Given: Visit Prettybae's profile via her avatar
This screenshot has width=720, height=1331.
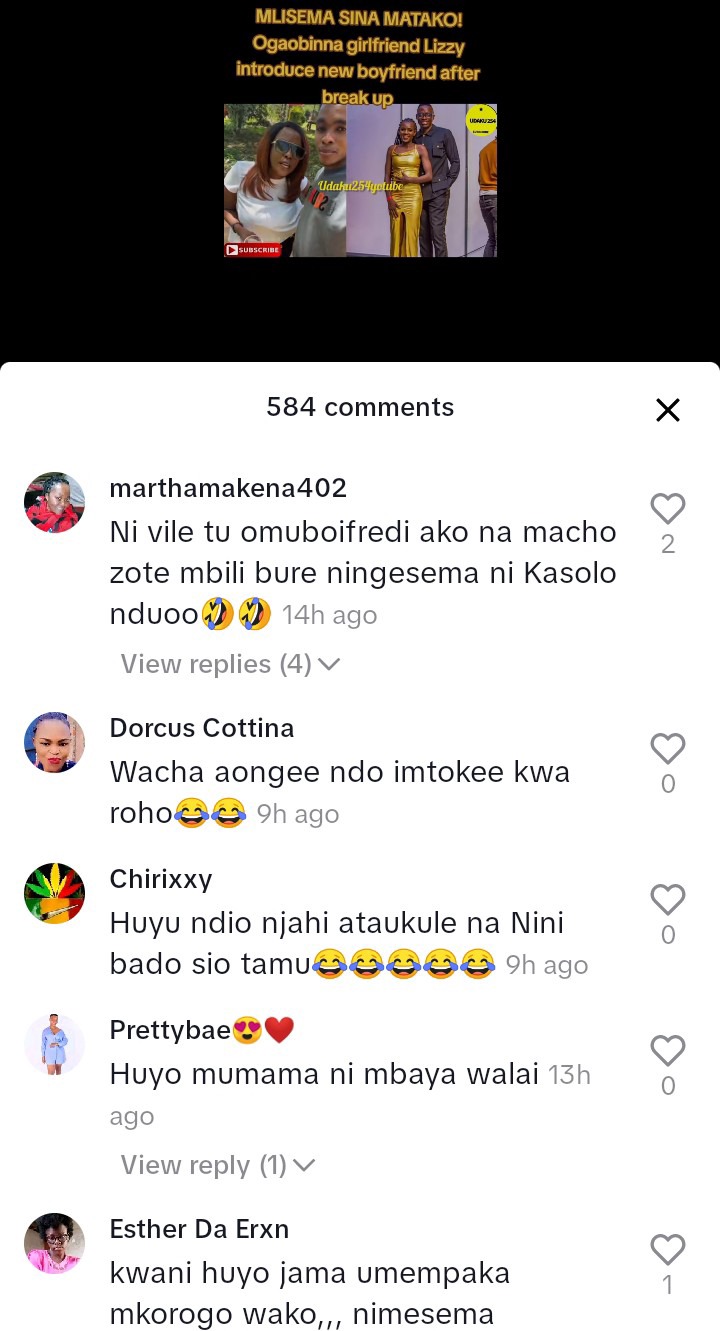Looking at the screenshot, I should coord(54,1045).
